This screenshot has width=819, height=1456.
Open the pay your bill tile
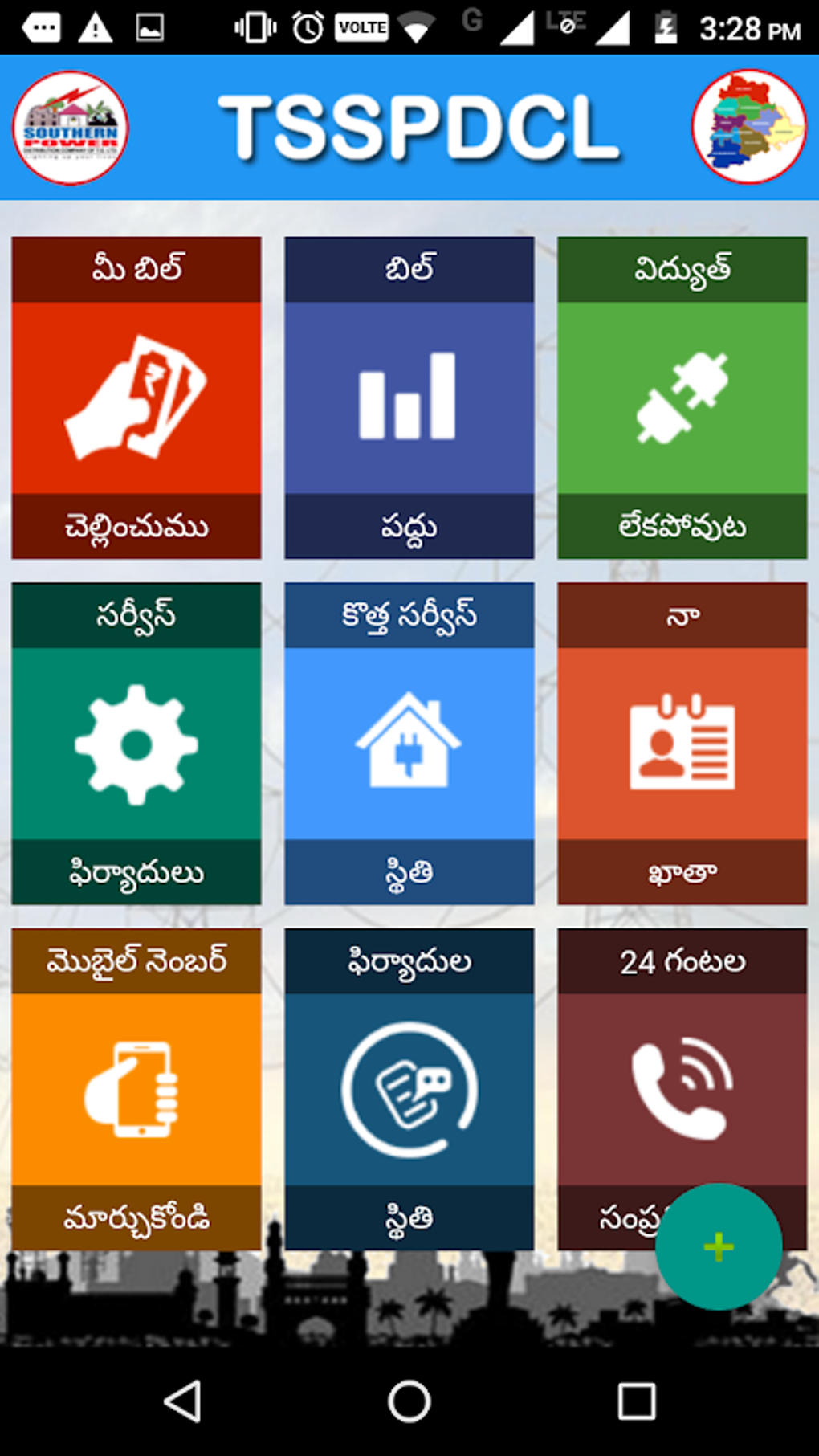click(x=136, y=398)
